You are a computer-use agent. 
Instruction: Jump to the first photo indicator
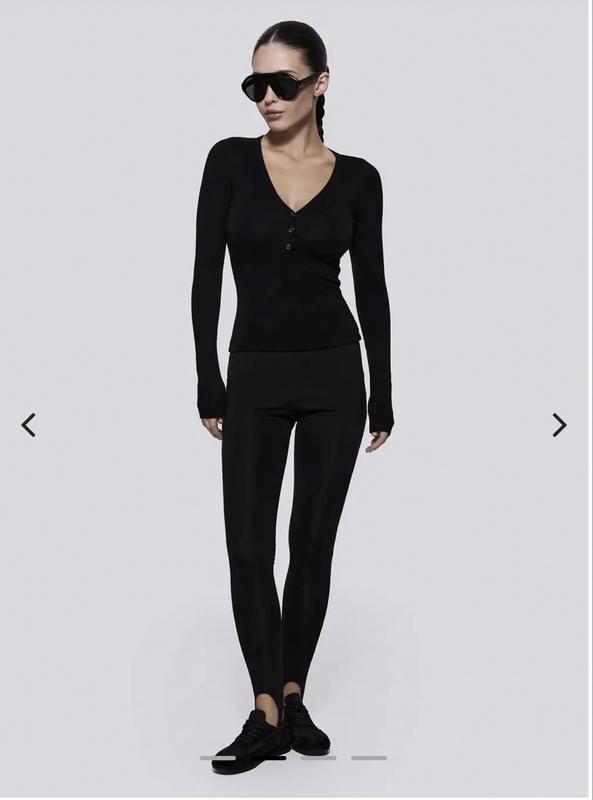(218, 758)
